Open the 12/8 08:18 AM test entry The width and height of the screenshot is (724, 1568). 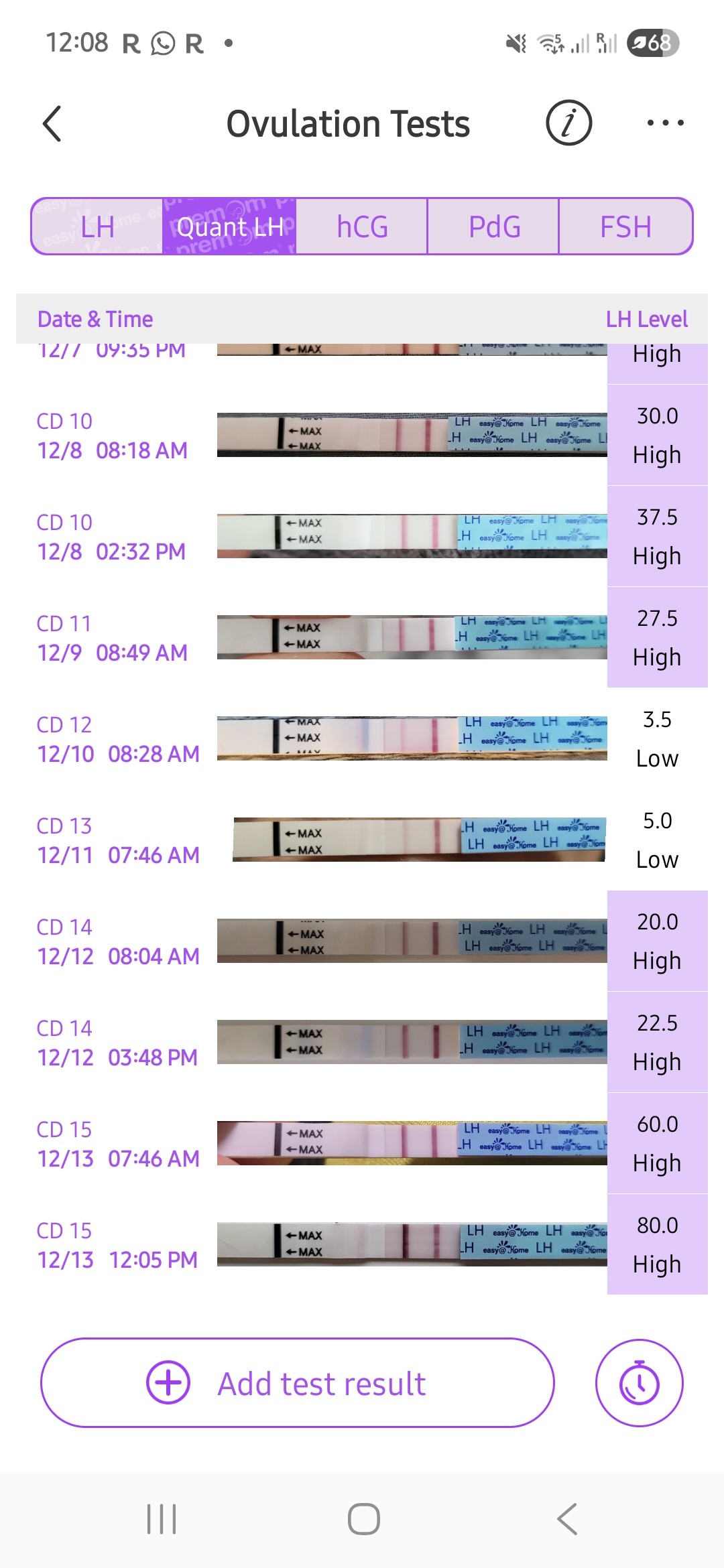coord(362,436)
